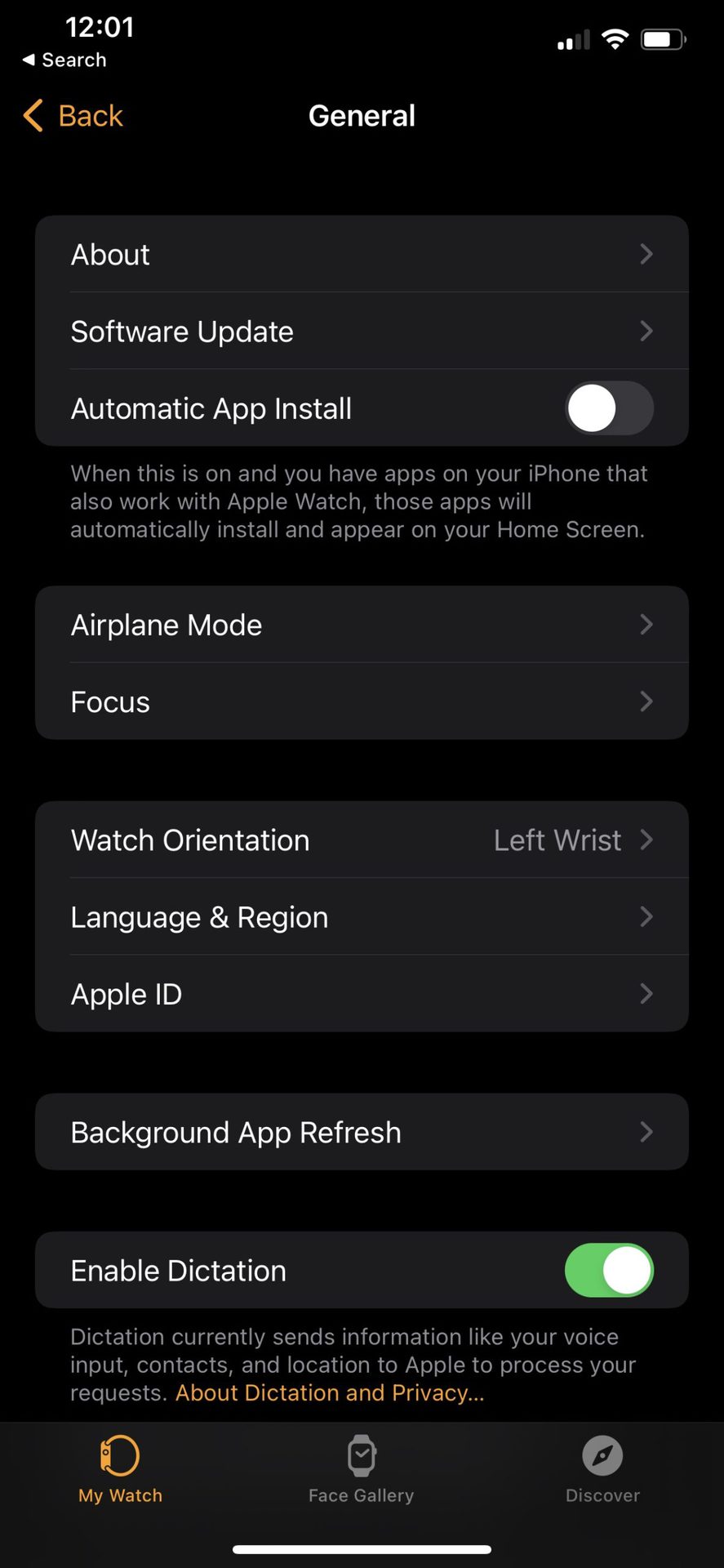Open Background App Refresh
This screenshot has height=1568, width=724.
tap(362, 1133)
